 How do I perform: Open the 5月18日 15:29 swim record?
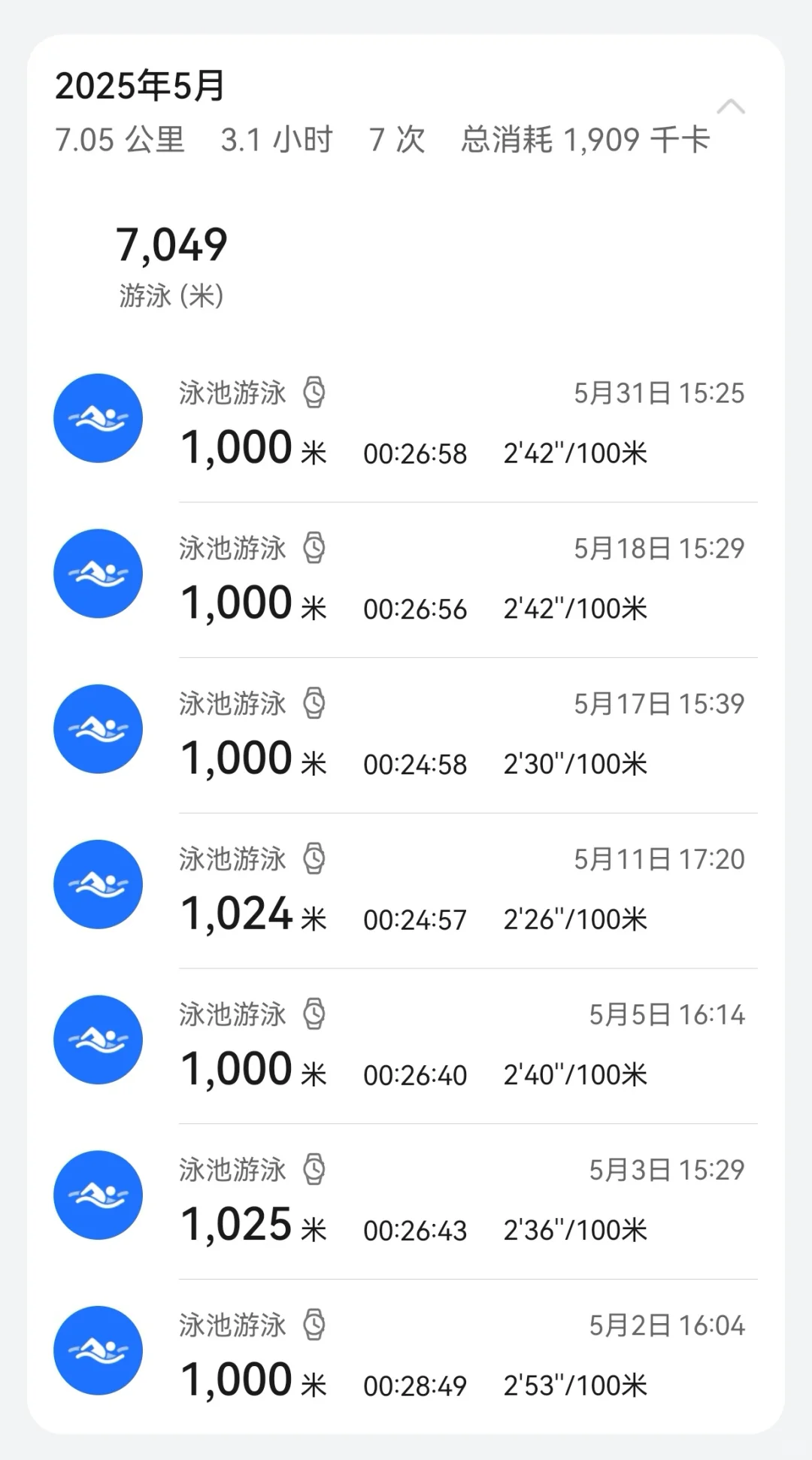(406, 580)
